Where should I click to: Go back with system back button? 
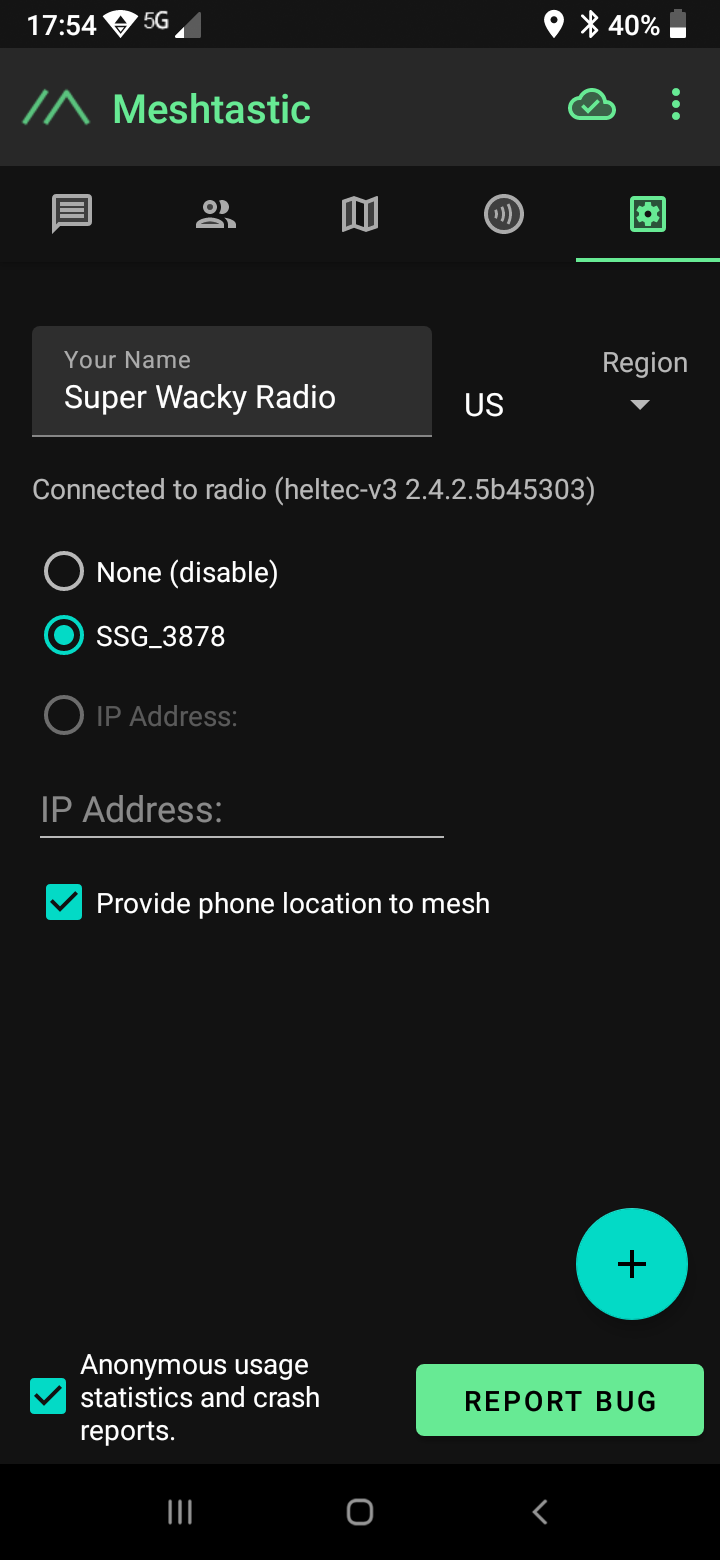tap(540, 1512)
